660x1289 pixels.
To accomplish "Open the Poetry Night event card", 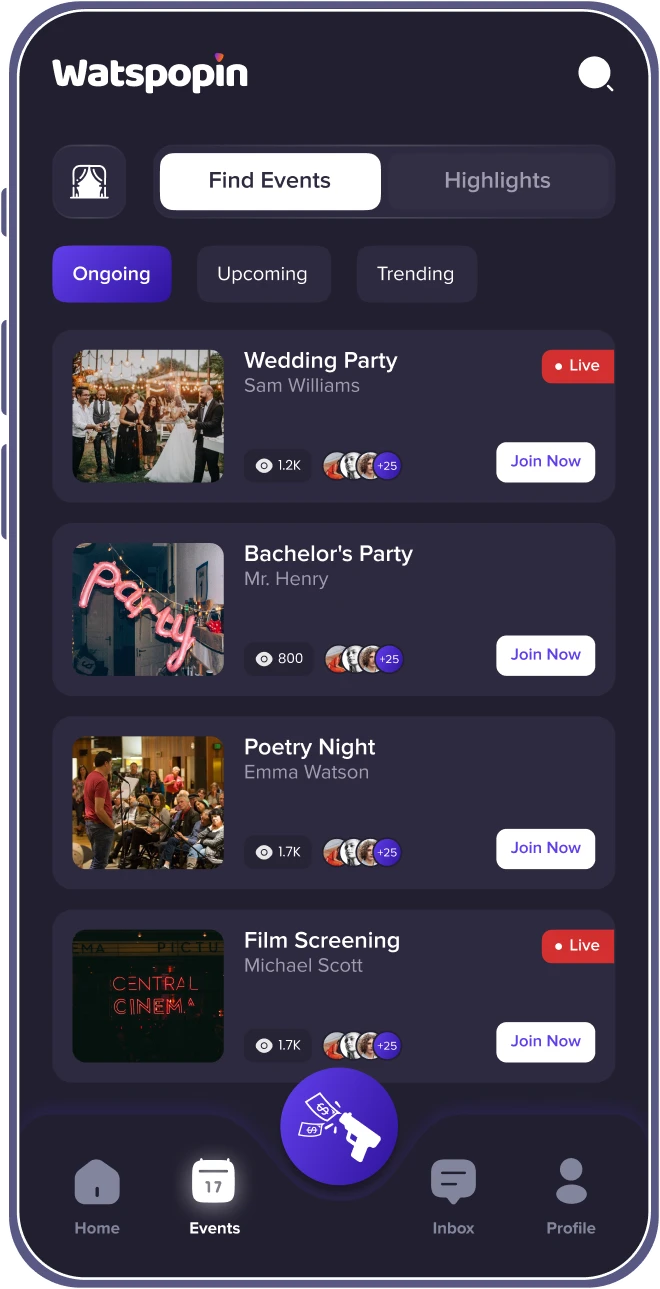I will pyautogui.click(x=400, y=770).
